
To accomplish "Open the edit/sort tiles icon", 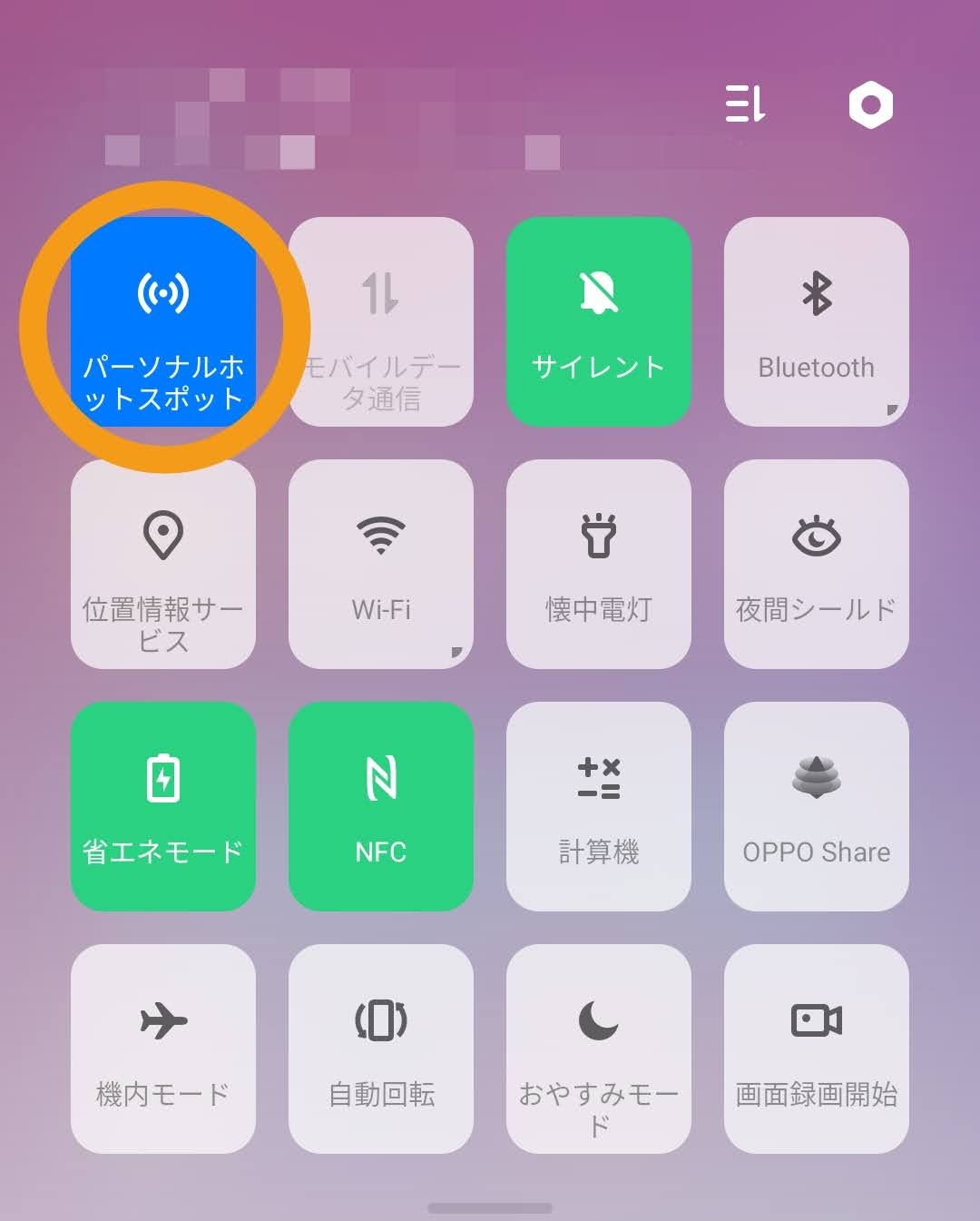I will pyautogui.click(x=745, y=104).
